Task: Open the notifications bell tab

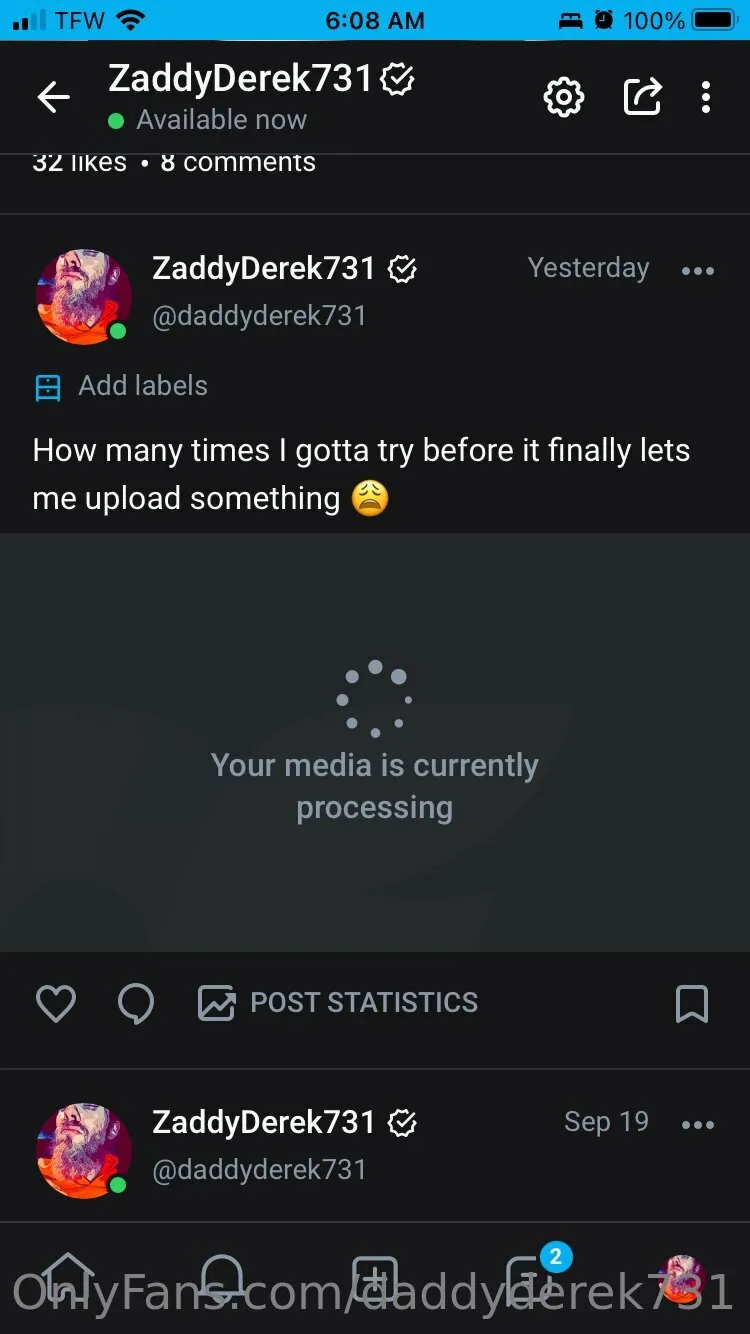Action: point(221,1278)
